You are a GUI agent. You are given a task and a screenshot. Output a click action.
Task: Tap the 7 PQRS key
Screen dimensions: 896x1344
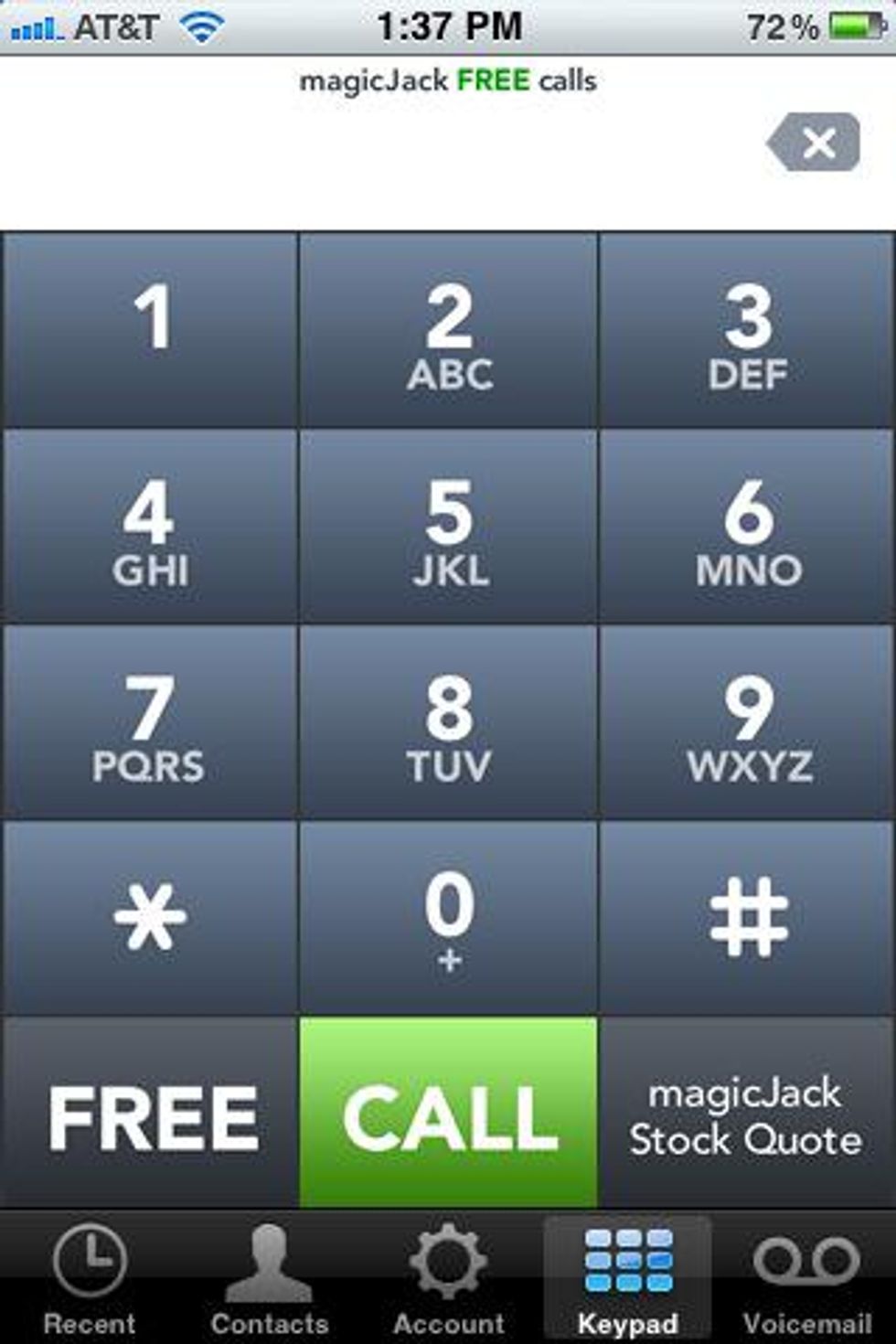(150, 723)
